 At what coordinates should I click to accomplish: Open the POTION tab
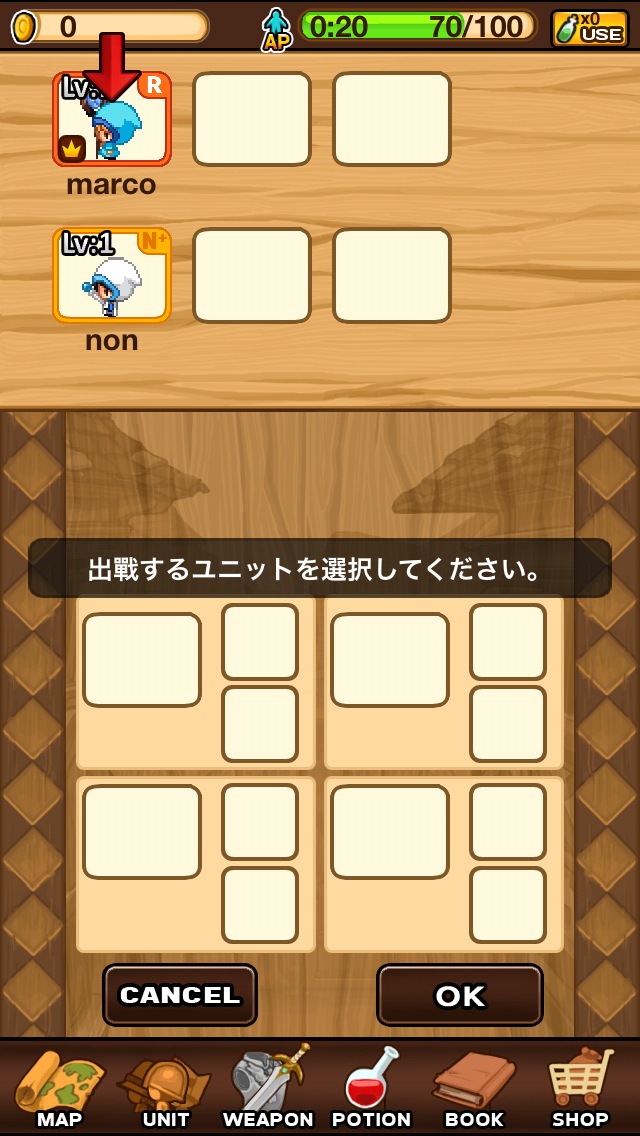pos(372,1088)
